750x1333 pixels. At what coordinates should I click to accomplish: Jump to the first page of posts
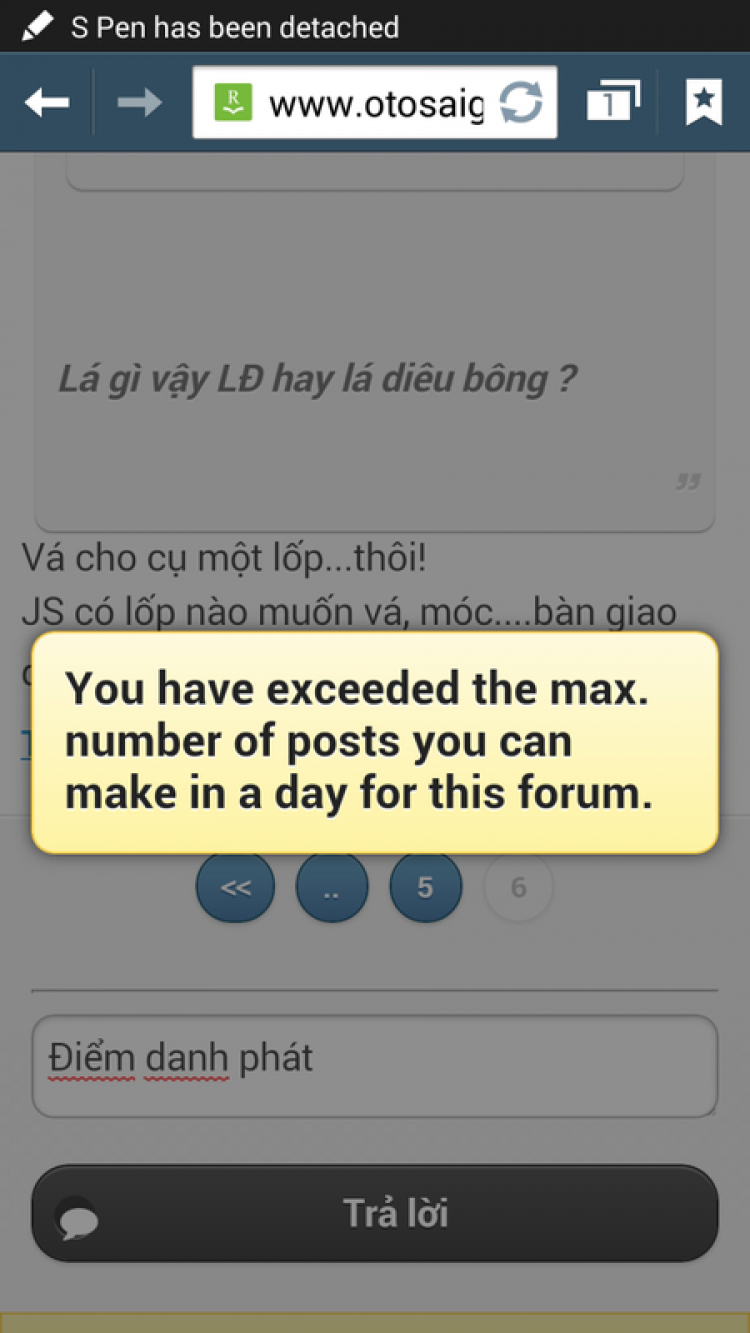236,887
